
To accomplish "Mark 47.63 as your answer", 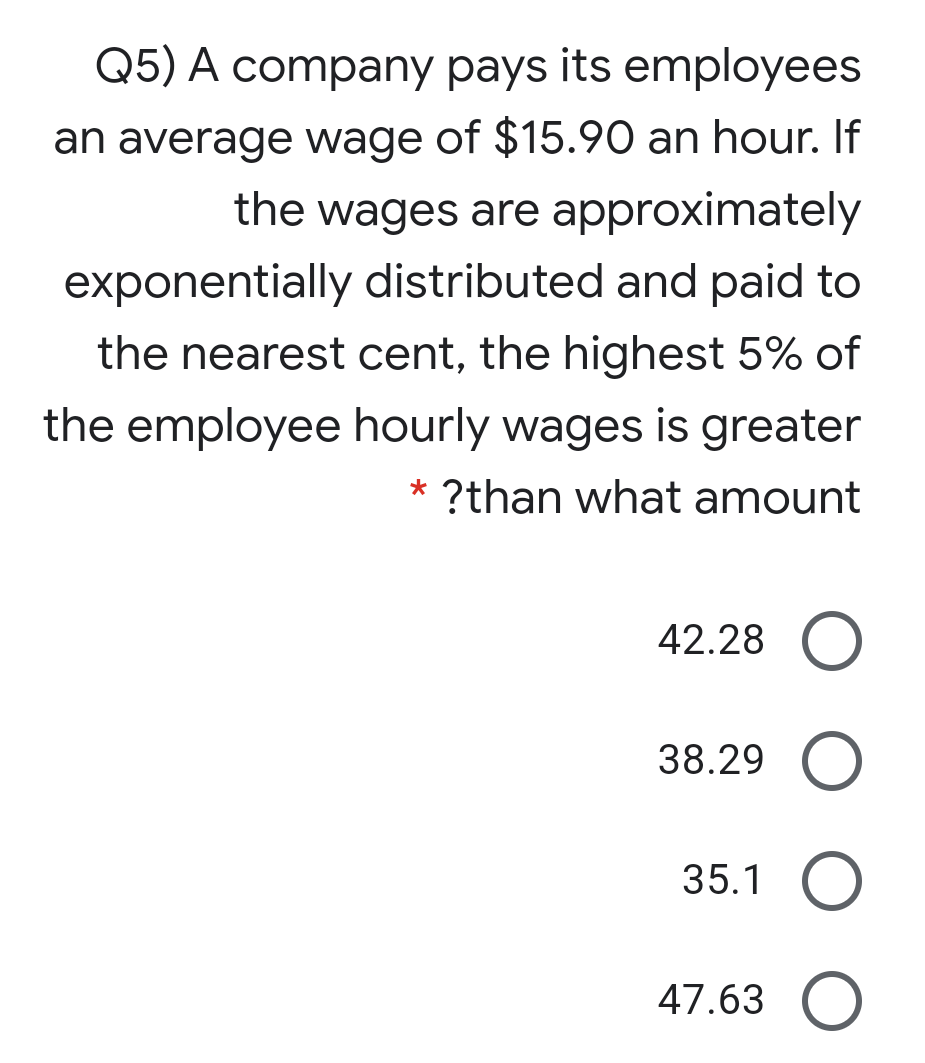I will (x=829, y=1002).
